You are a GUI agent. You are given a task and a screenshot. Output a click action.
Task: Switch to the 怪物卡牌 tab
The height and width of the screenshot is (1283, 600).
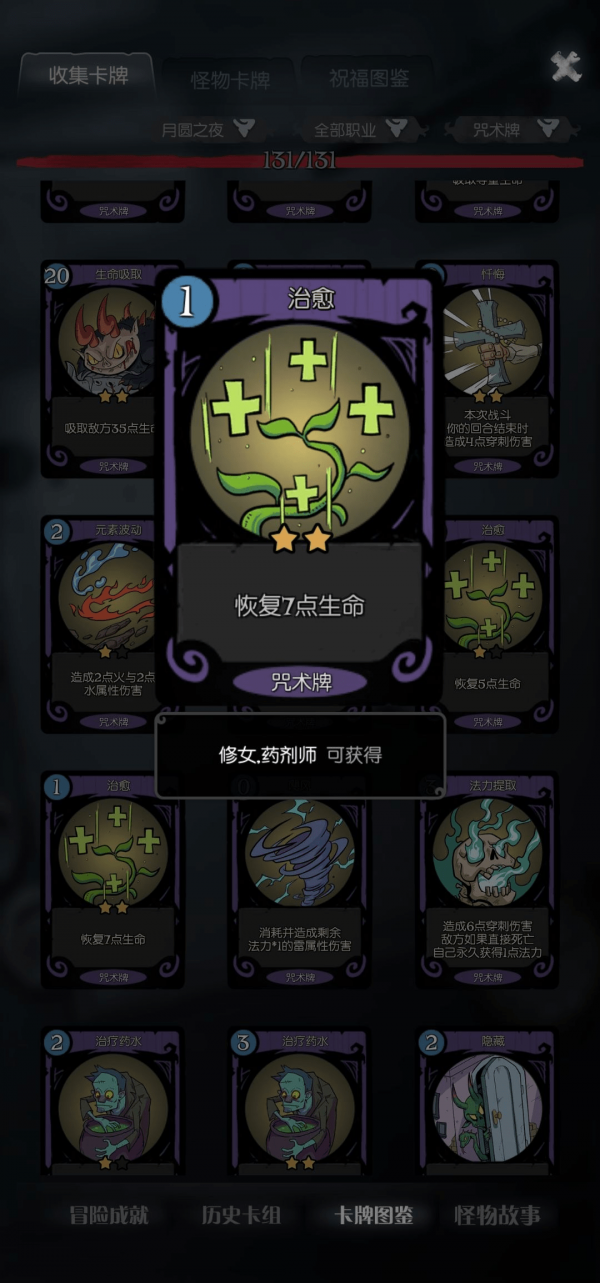[x=229, y=81]
